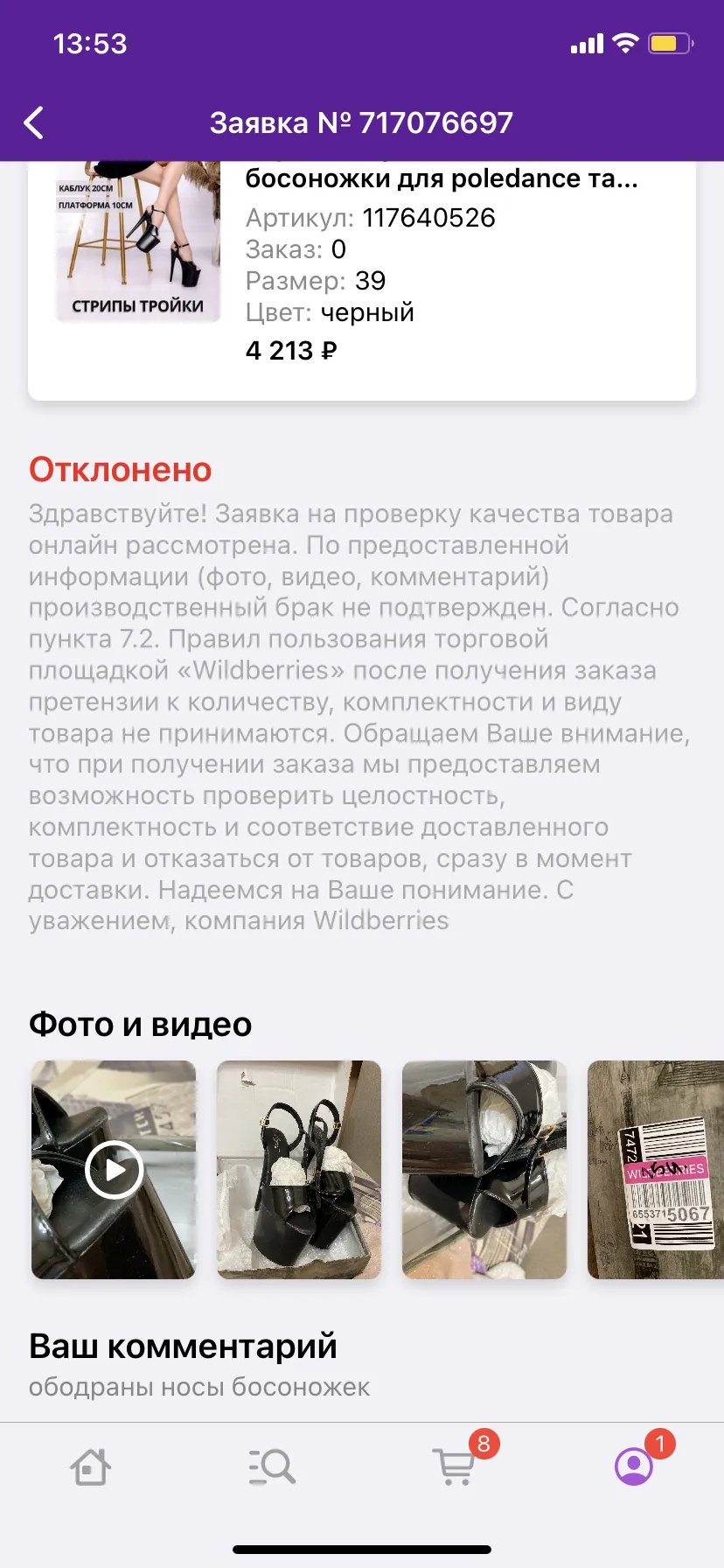724x1568 pixels.
Task: Switch to the profile tab
Action: pos(635,1466)
